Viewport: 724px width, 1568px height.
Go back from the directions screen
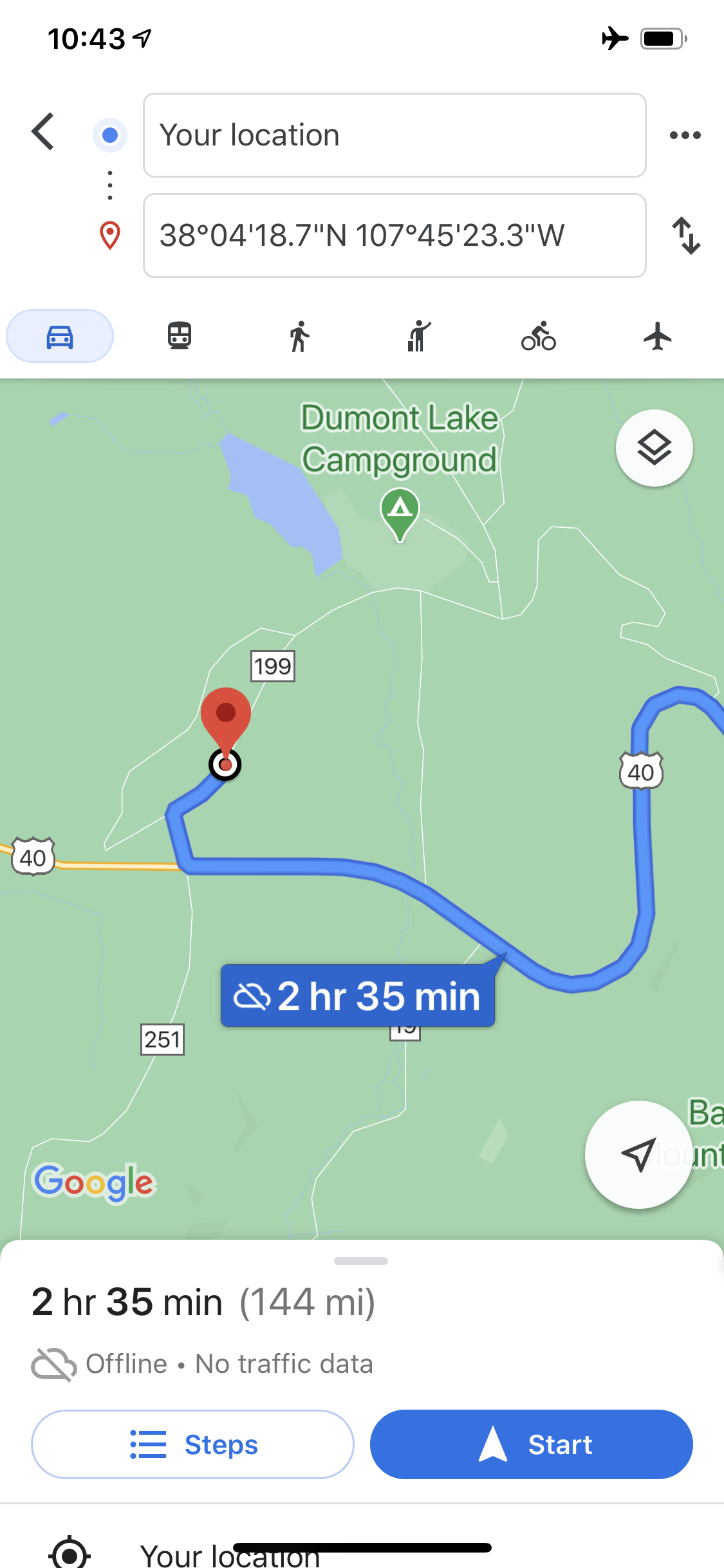(43, 132)
